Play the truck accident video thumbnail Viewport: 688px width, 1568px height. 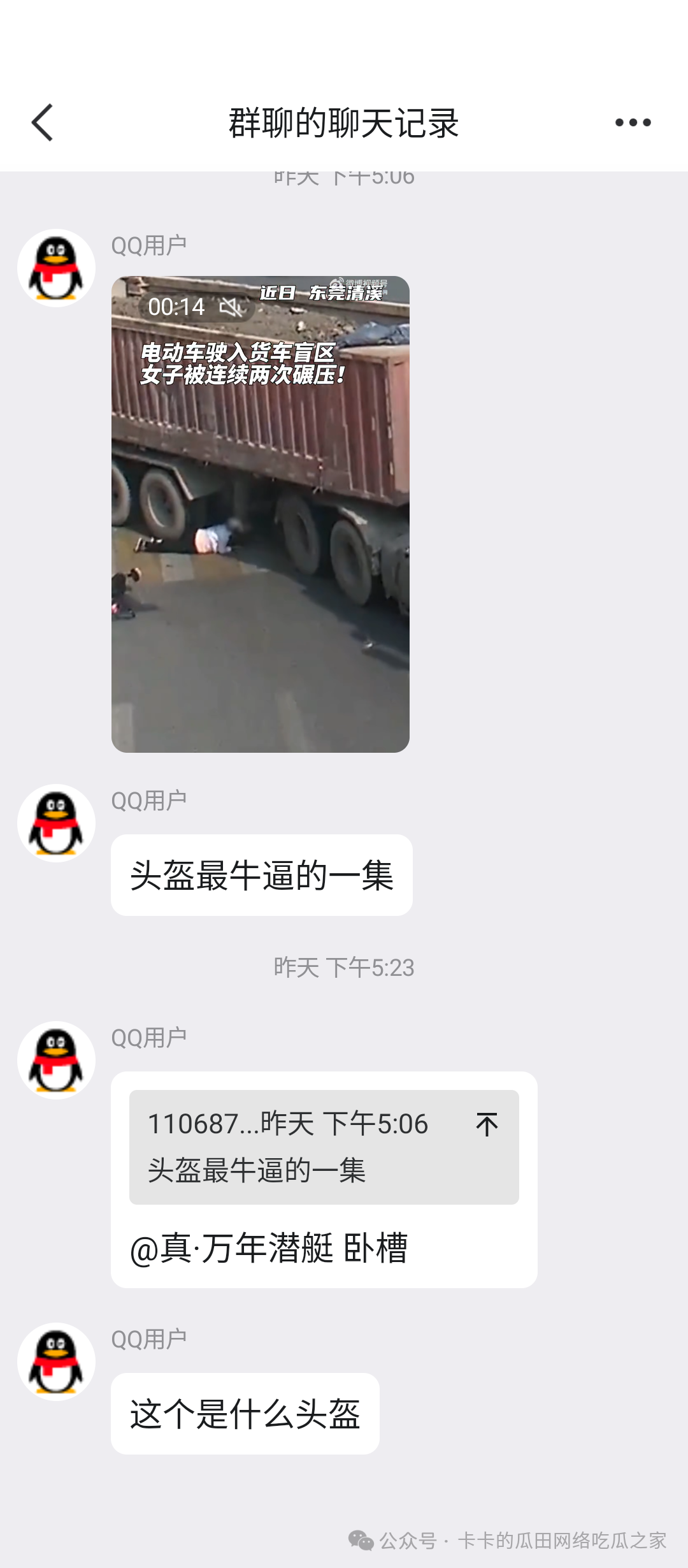coord(260,510)
